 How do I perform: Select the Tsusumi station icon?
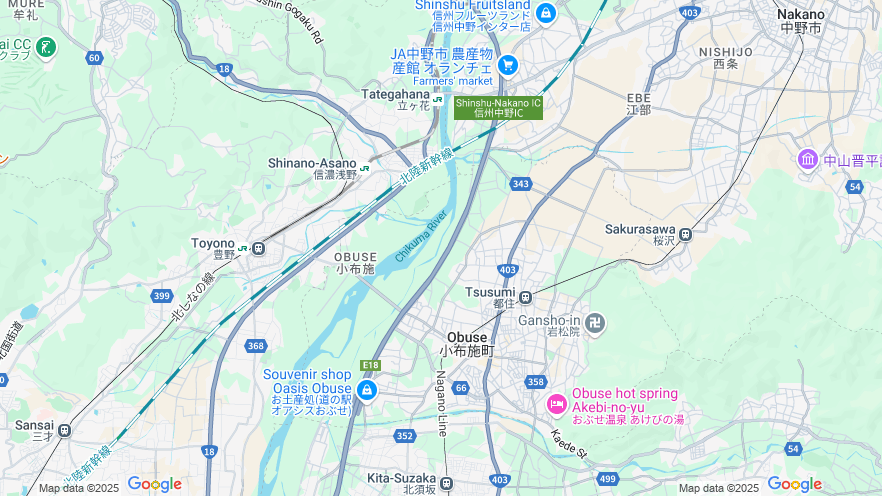tap(526, 297)
